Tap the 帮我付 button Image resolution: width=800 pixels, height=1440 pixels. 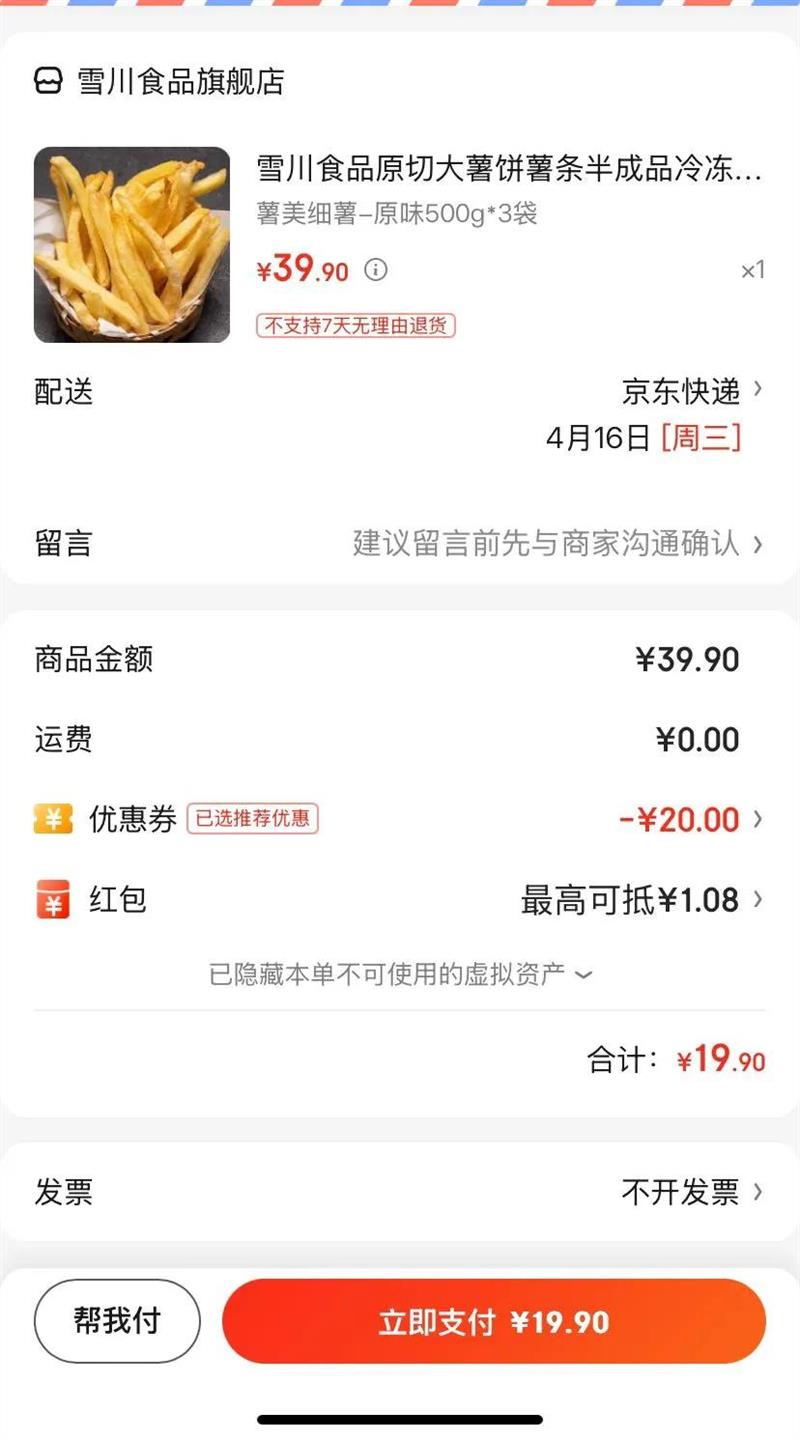tap(117, 1321)
